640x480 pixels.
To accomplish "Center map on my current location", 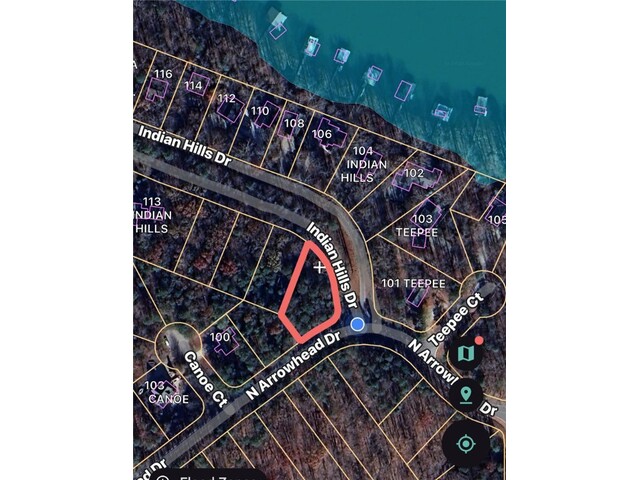I will click(x=465, y=443).
